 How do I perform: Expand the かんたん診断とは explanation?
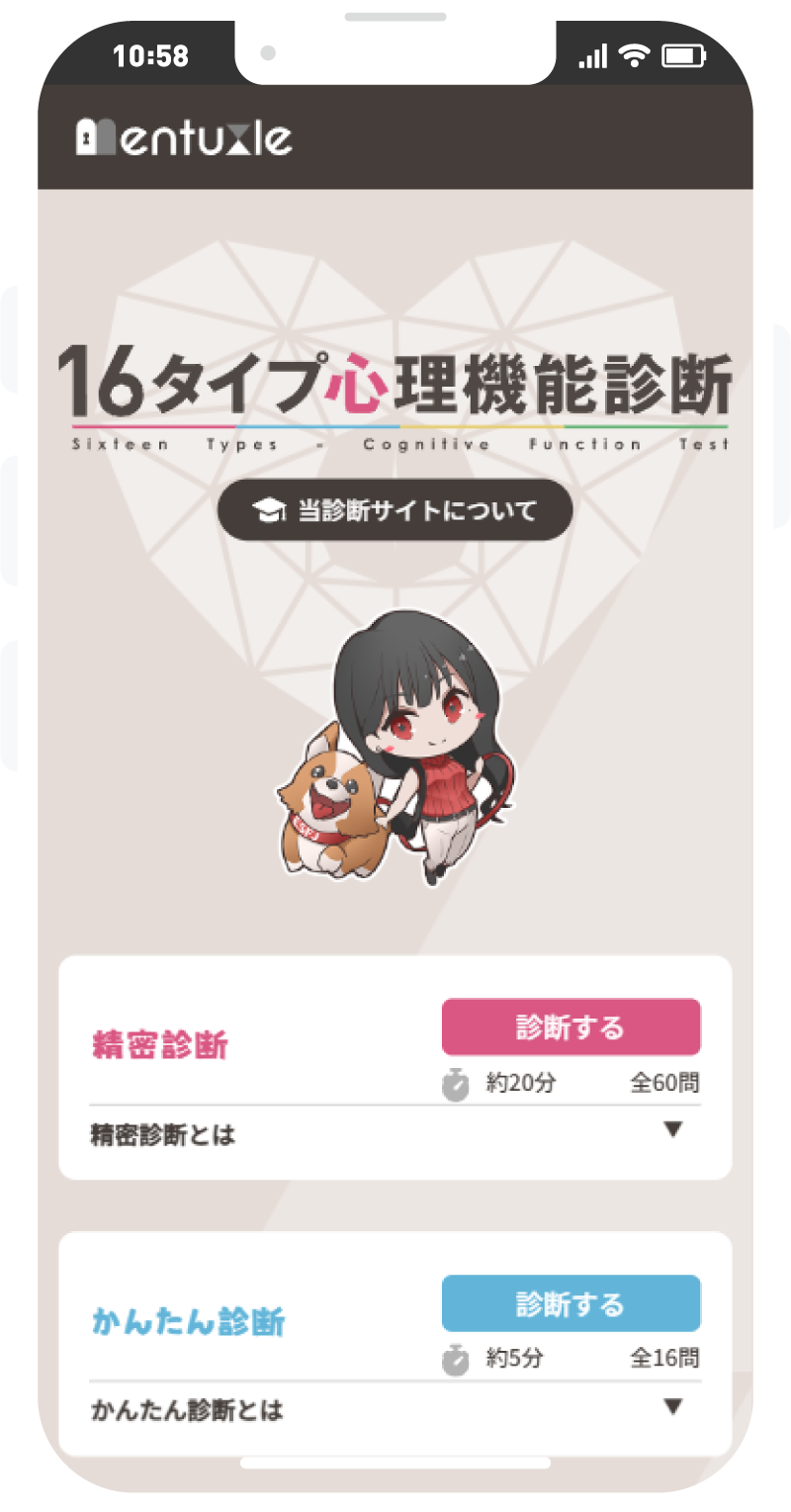pyautogui.click(x=672, y=1407)
